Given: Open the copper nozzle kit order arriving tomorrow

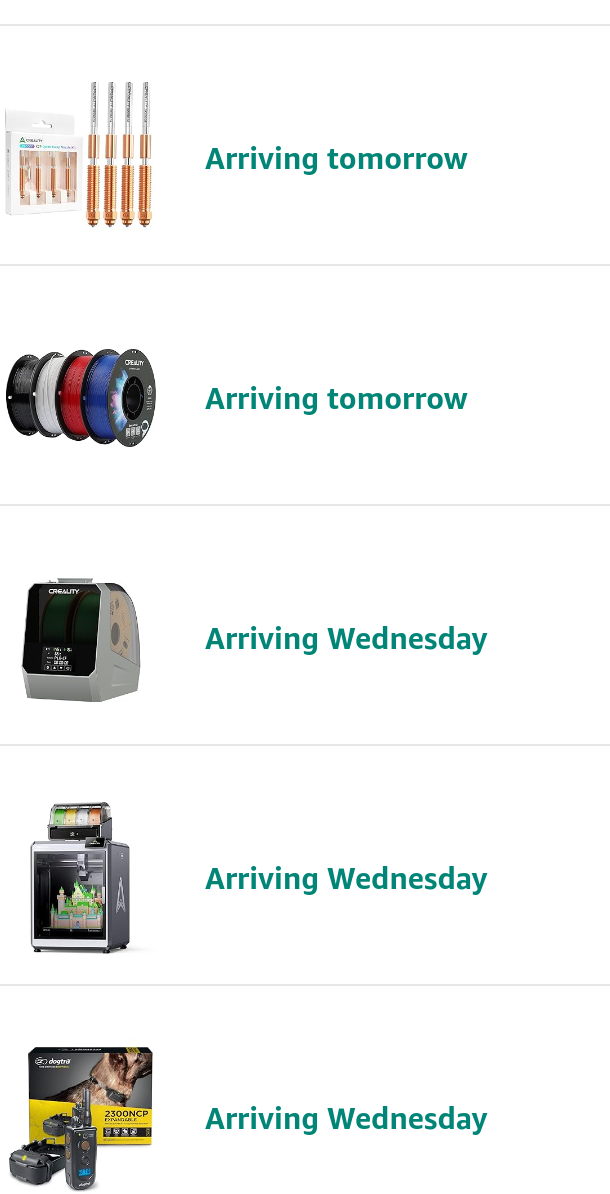Looking at the screenshot, I should (x=305, y=145).
